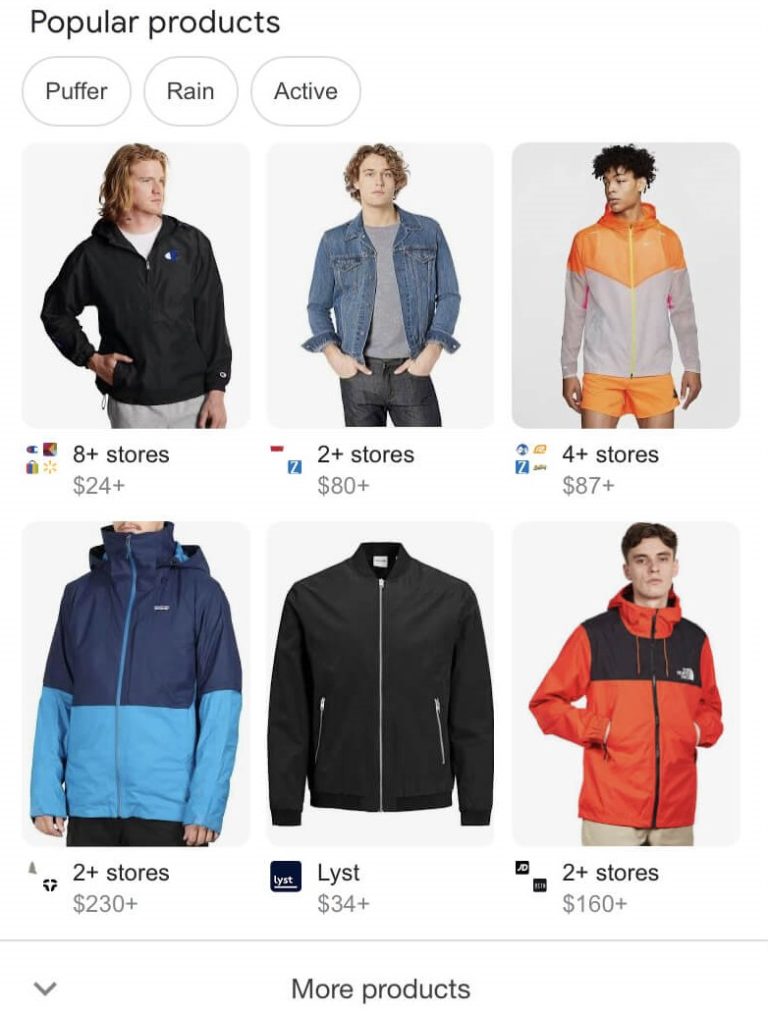Viewport: 768px width, 1015px height.
Task: Open the blue two-tone jacket at $230+
Action: 136,684
